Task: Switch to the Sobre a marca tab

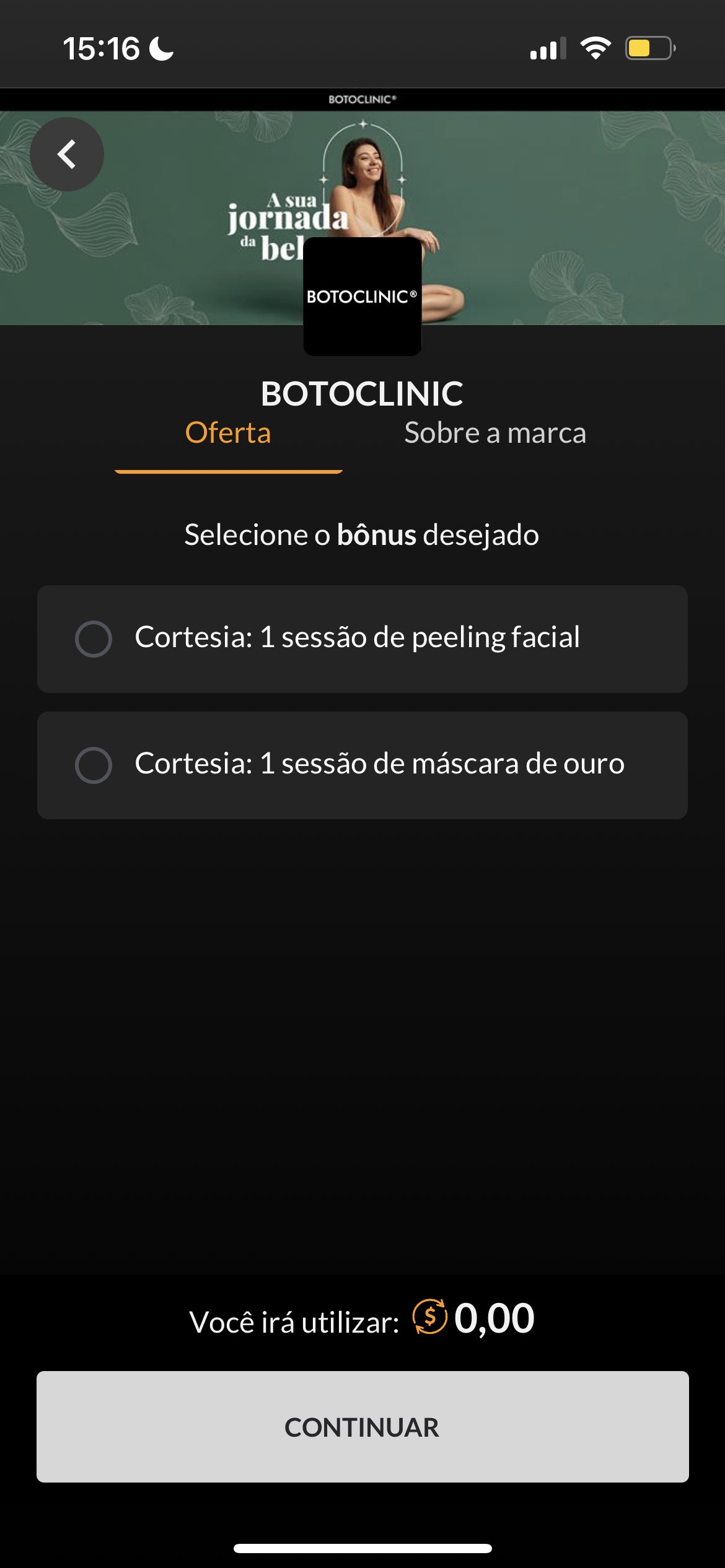Action: (495, 432)
